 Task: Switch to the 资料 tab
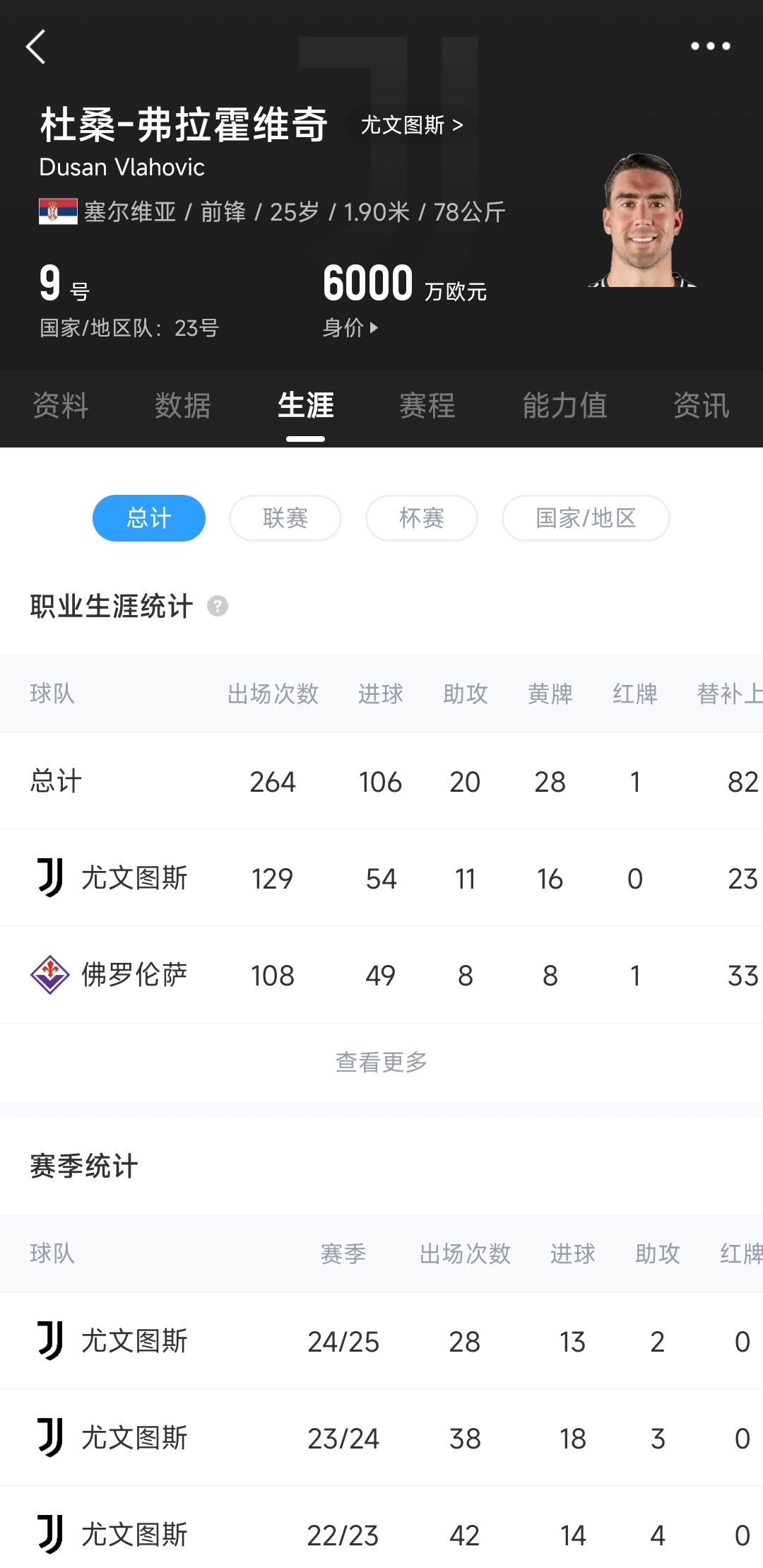pyautogui.click(x=61, y=406)
